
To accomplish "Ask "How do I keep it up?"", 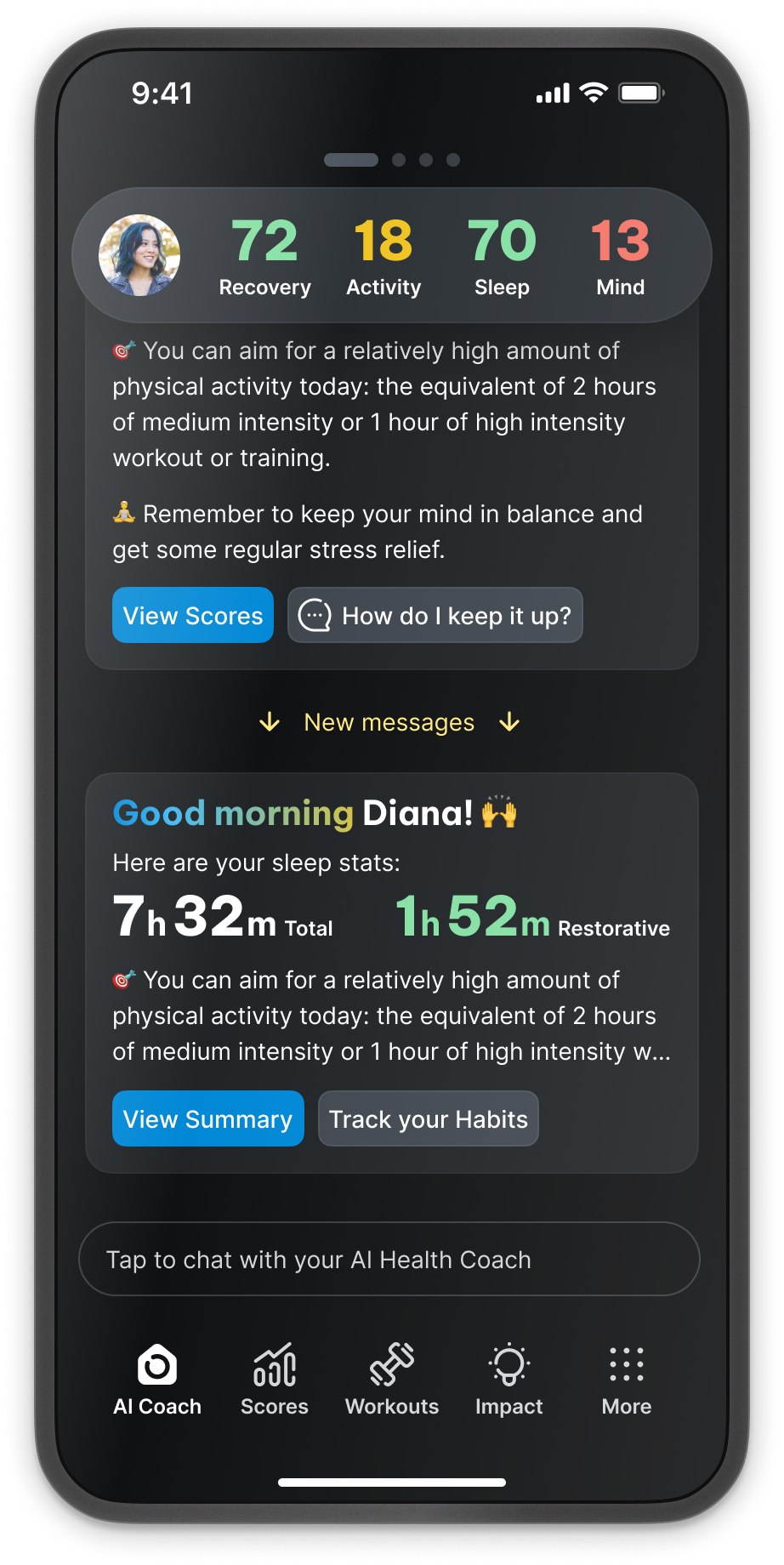I will tap(435, 615).
